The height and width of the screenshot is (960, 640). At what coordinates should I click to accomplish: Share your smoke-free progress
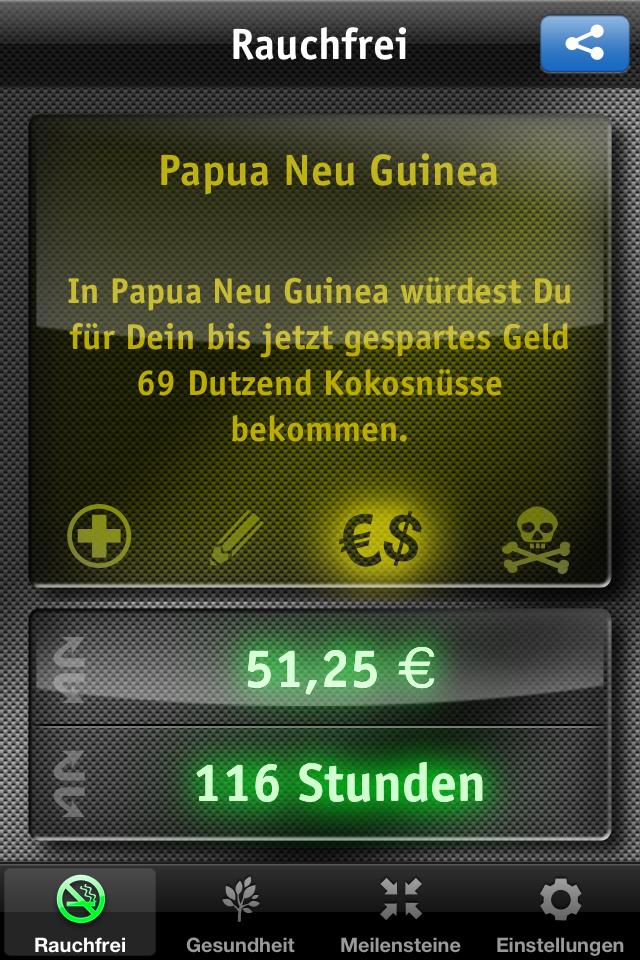click(x=584, y=45)
